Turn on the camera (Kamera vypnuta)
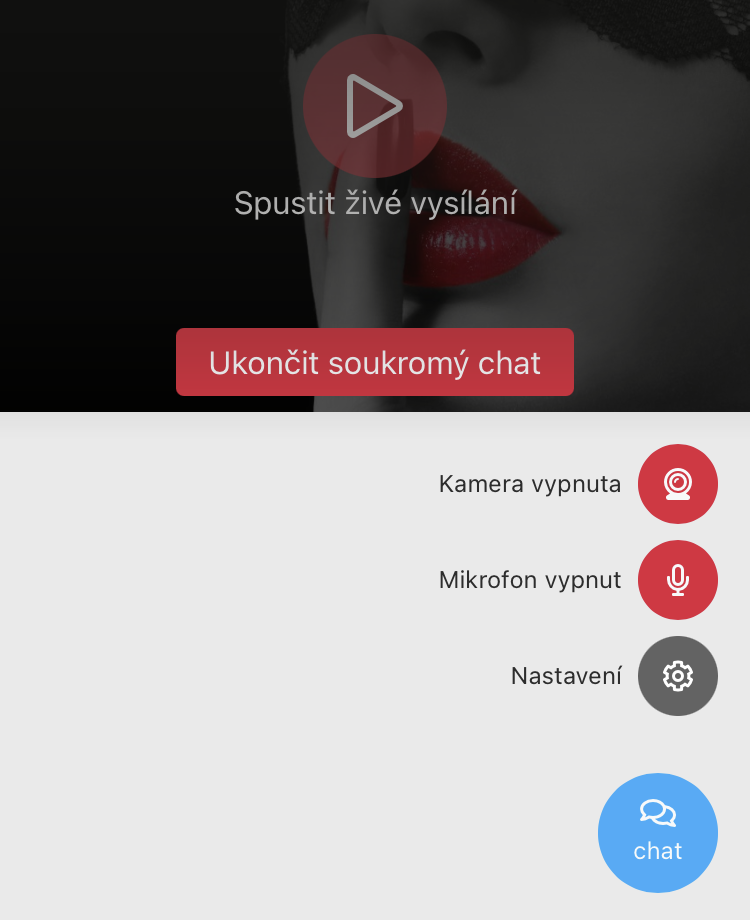 (678, 484)
